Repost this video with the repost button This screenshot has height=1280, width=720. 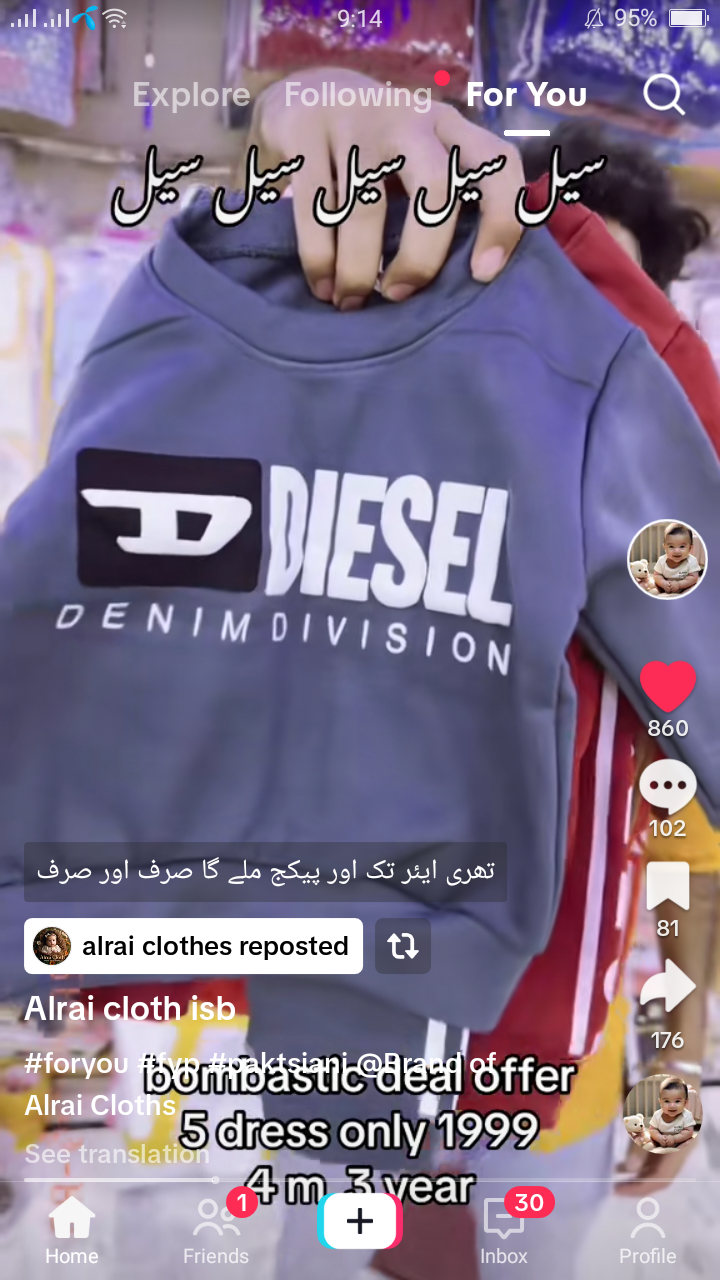point(403,946)
